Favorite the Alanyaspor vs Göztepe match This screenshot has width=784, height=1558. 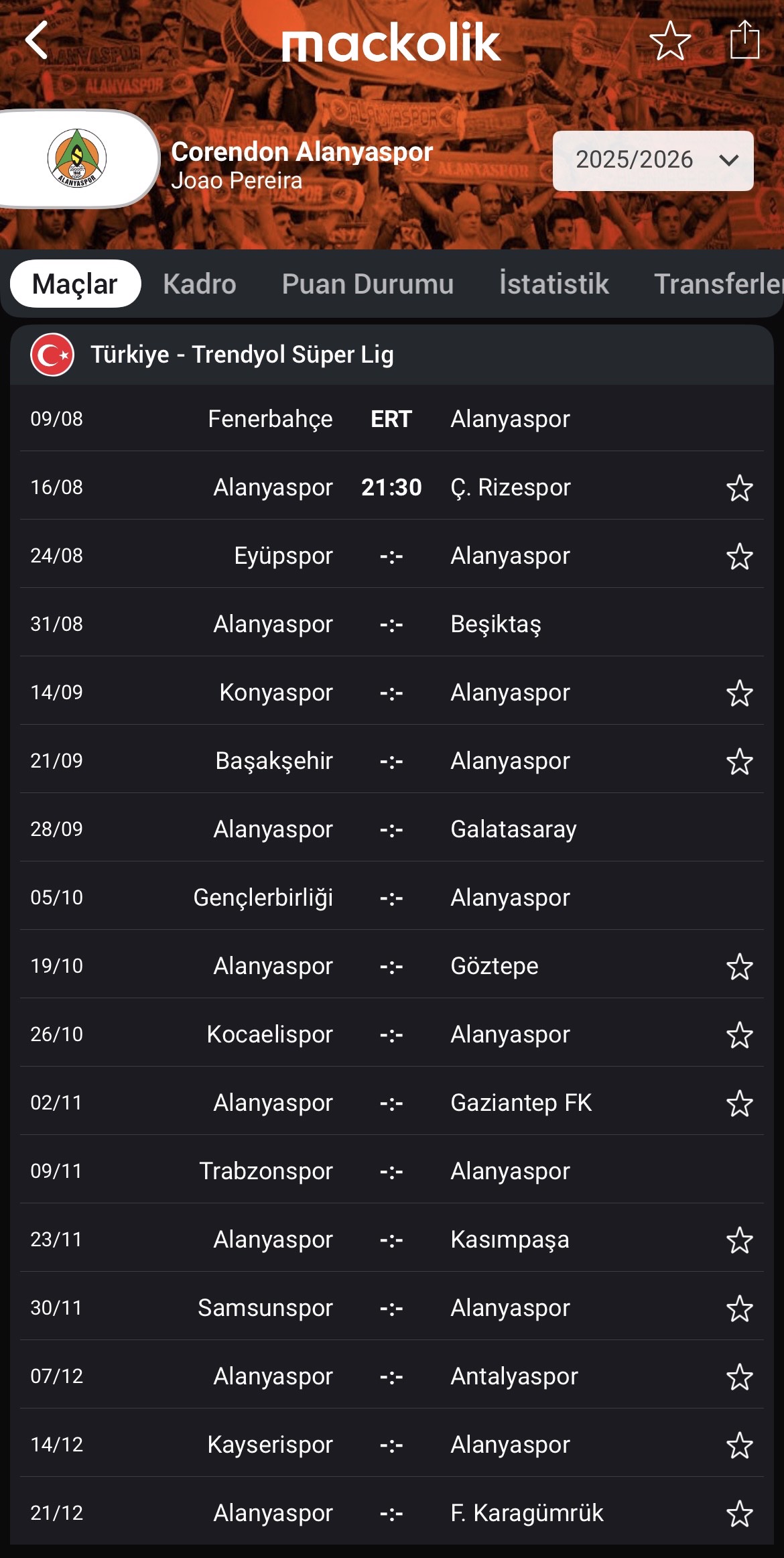pyautogui.click(x=740, y=966)
